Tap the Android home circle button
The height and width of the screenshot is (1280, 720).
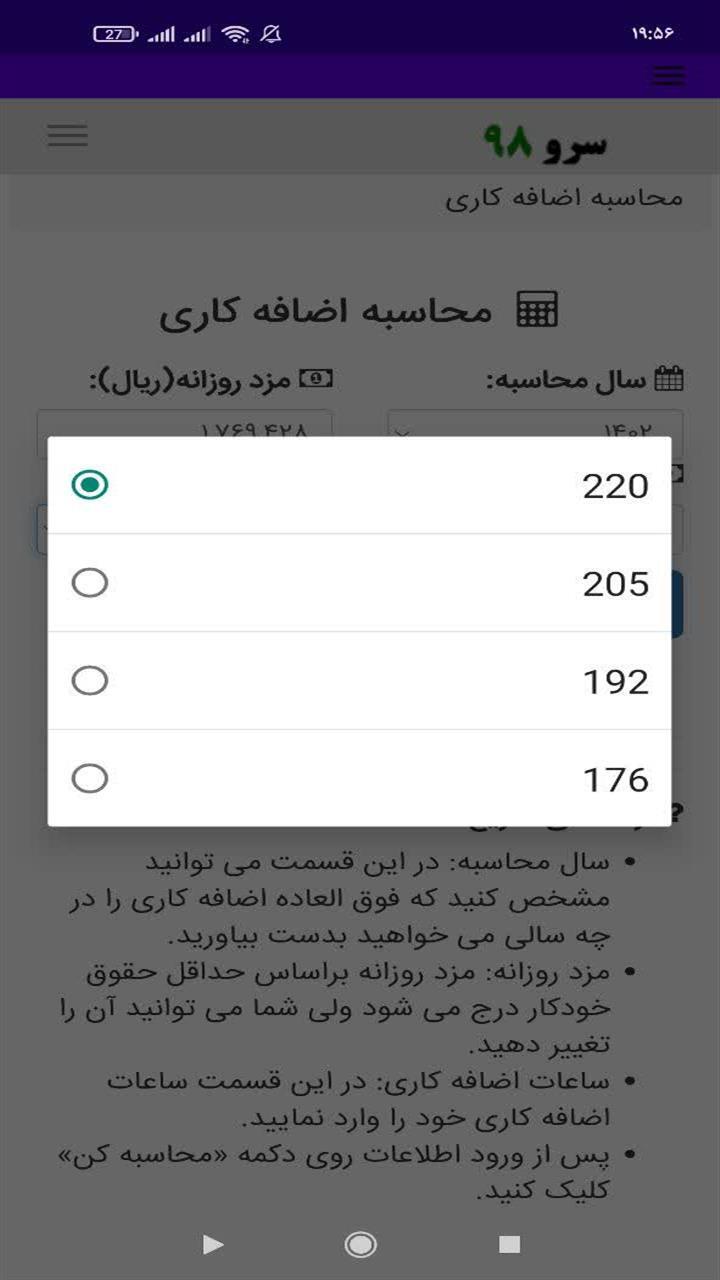(x=360, y=1245)
